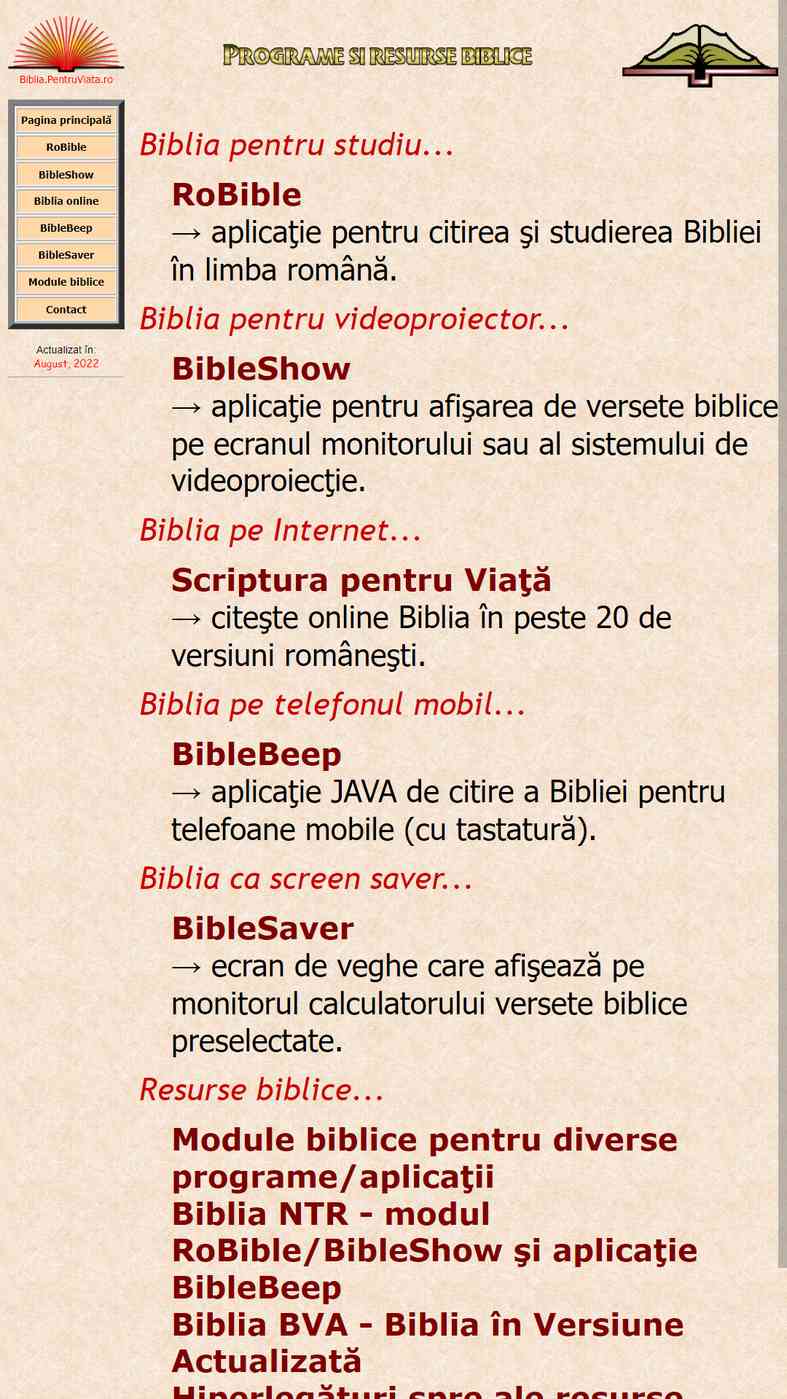Viewport: 787px width, 1399px height.
Task: Tap the Contact menu button
Action: (66, 309)
